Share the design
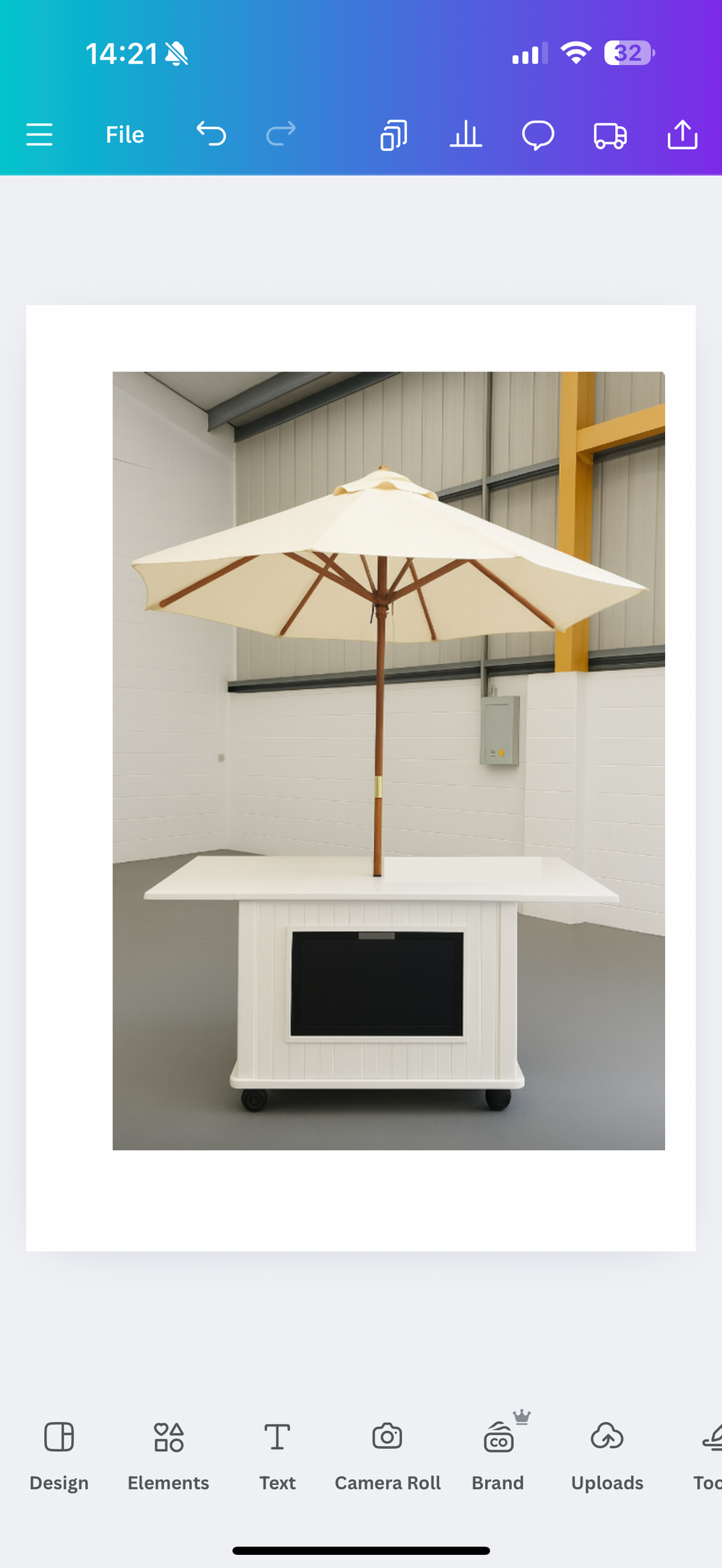The height and width of the screenshot is (1568, 722). coord(682,134)
